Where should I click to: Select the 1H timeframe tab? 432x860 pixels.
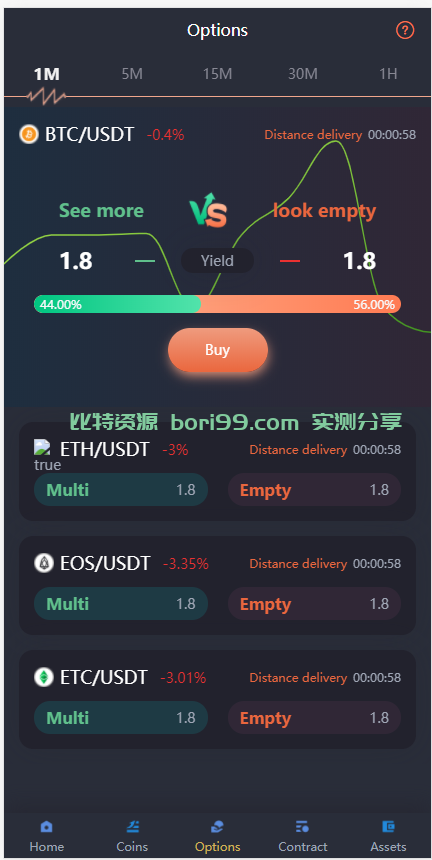point(388,74)
